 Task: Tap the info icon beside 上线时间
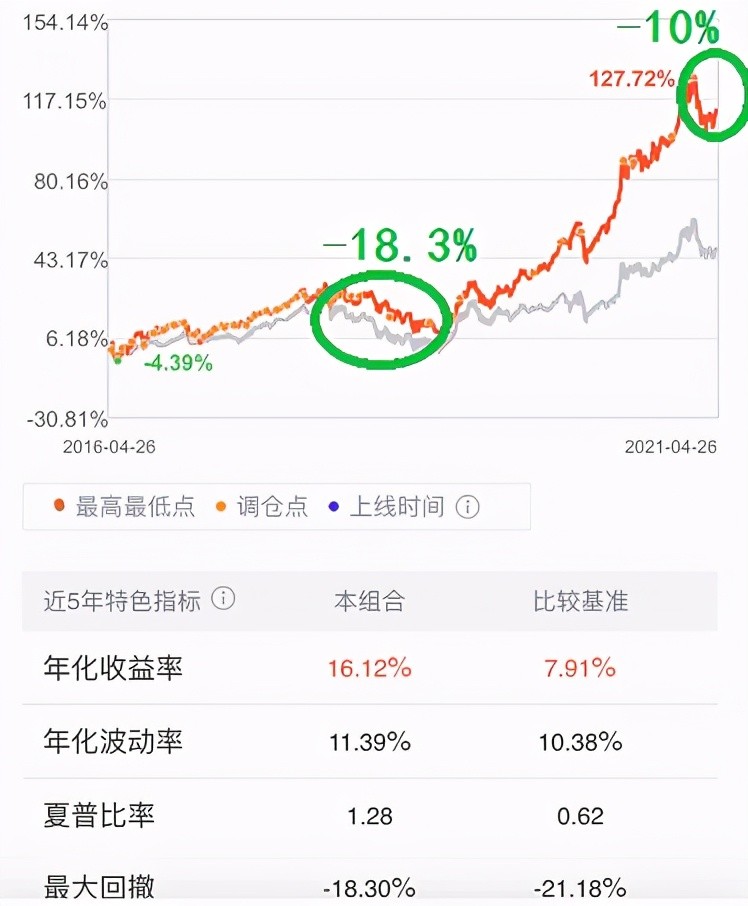point(467,507)
